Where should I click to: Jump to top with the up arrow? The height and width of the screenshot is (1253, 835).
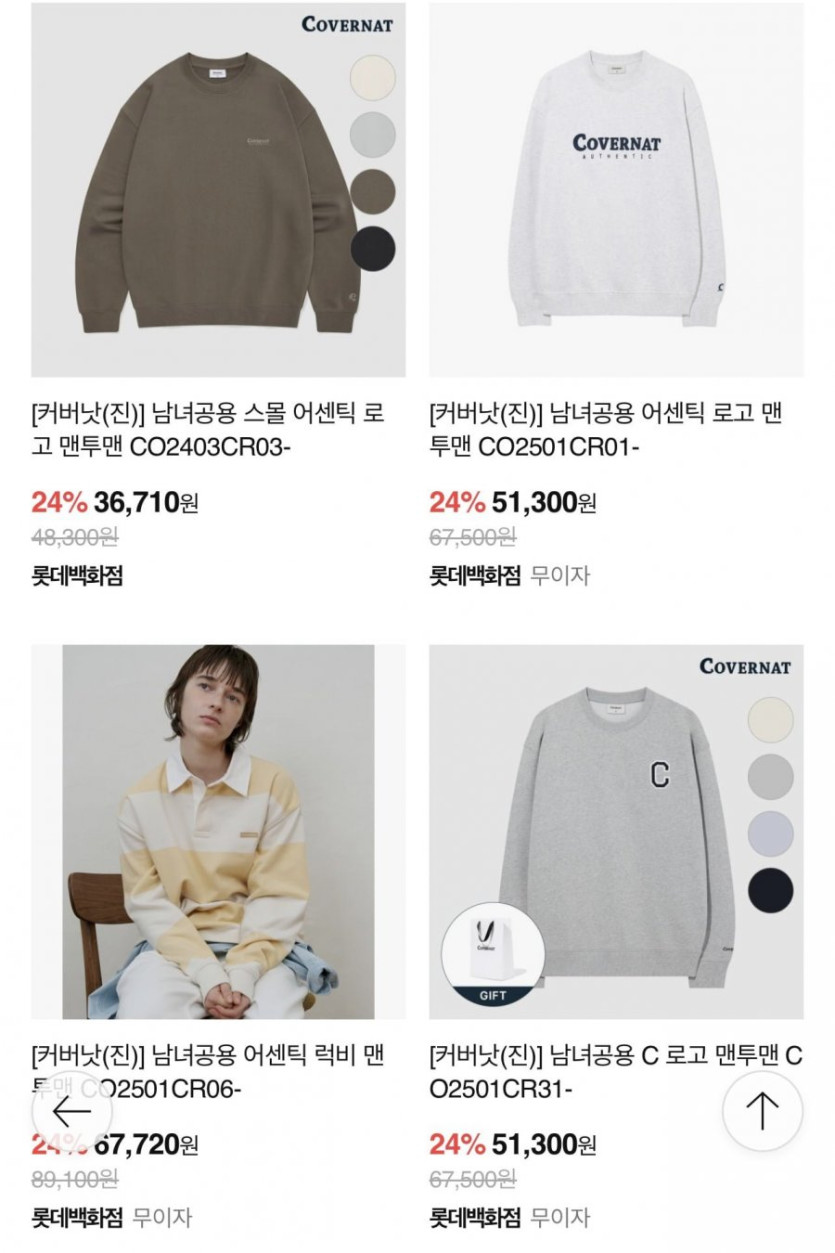coord(762,1110)
